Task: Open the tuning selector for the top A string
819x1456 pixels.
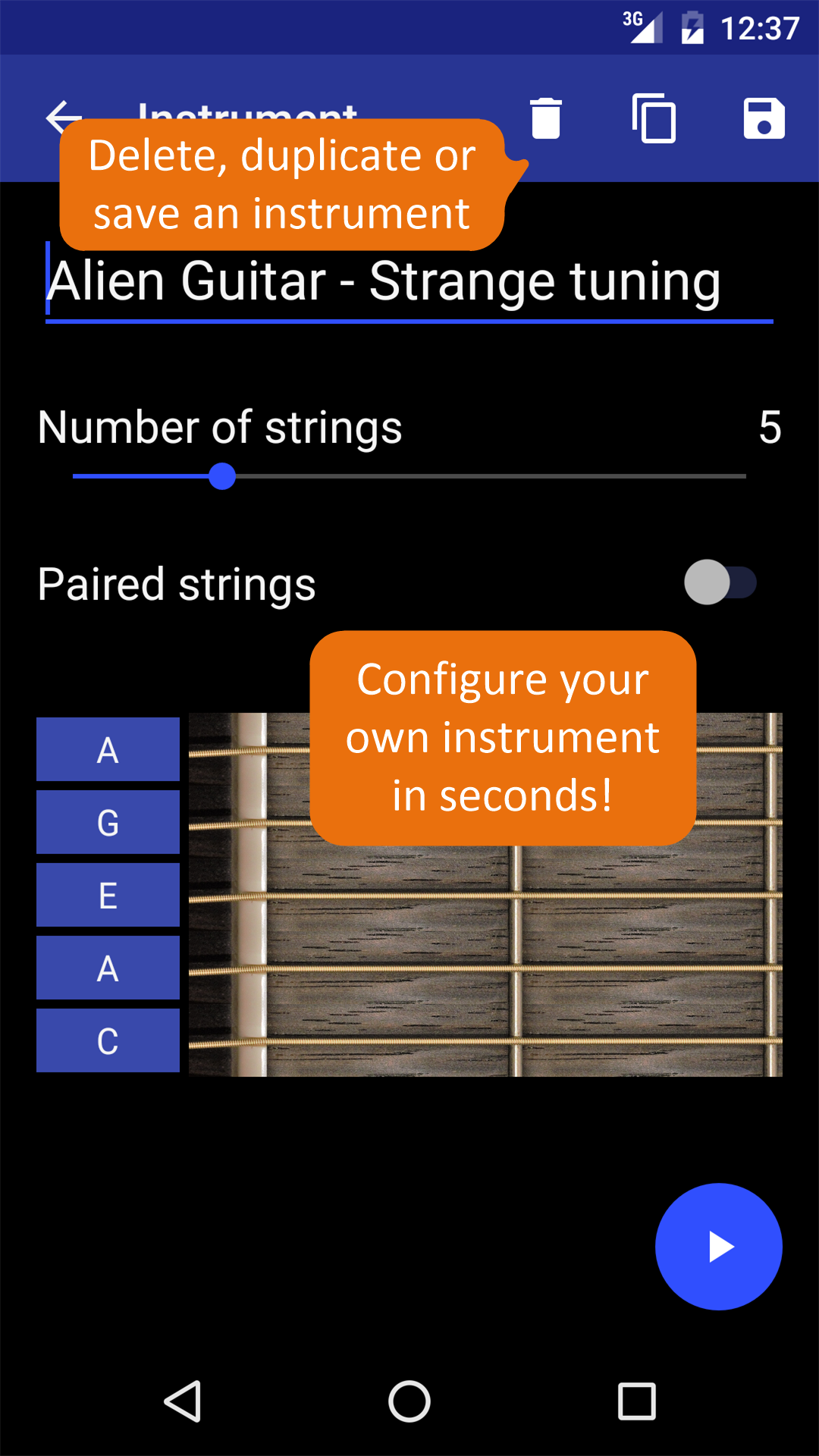Action: click(x=108, y=749)
